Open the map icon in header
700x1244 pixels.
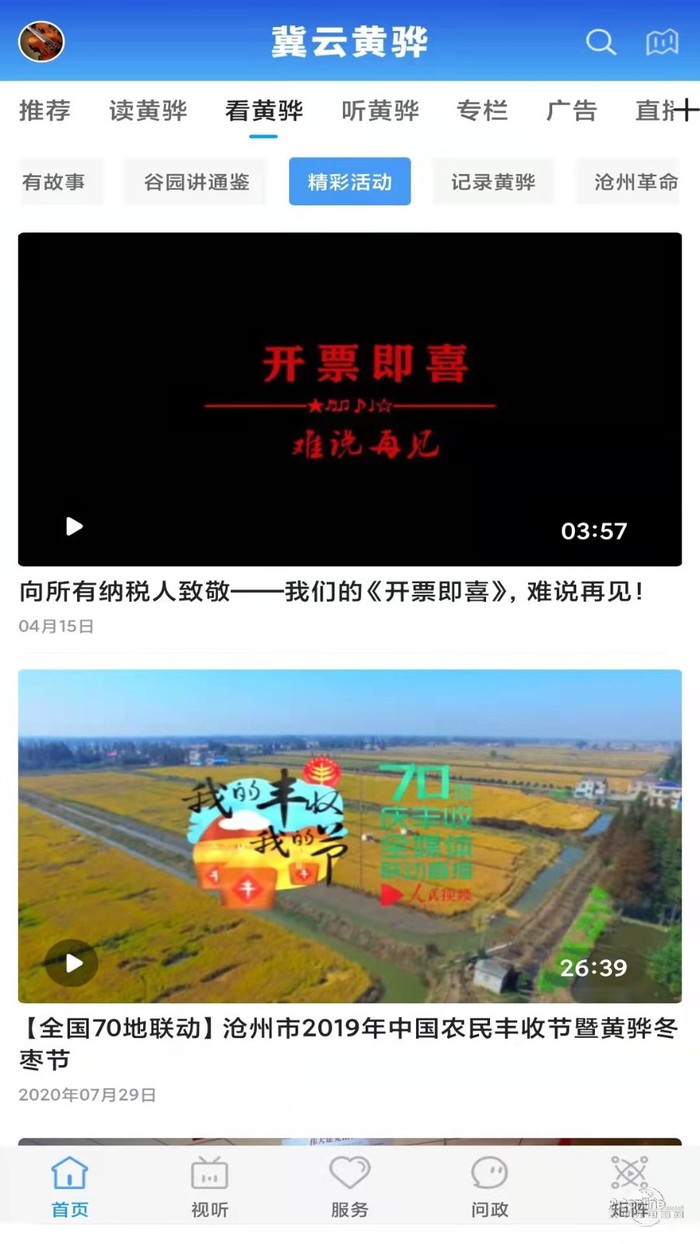click(x=661, y=41)
